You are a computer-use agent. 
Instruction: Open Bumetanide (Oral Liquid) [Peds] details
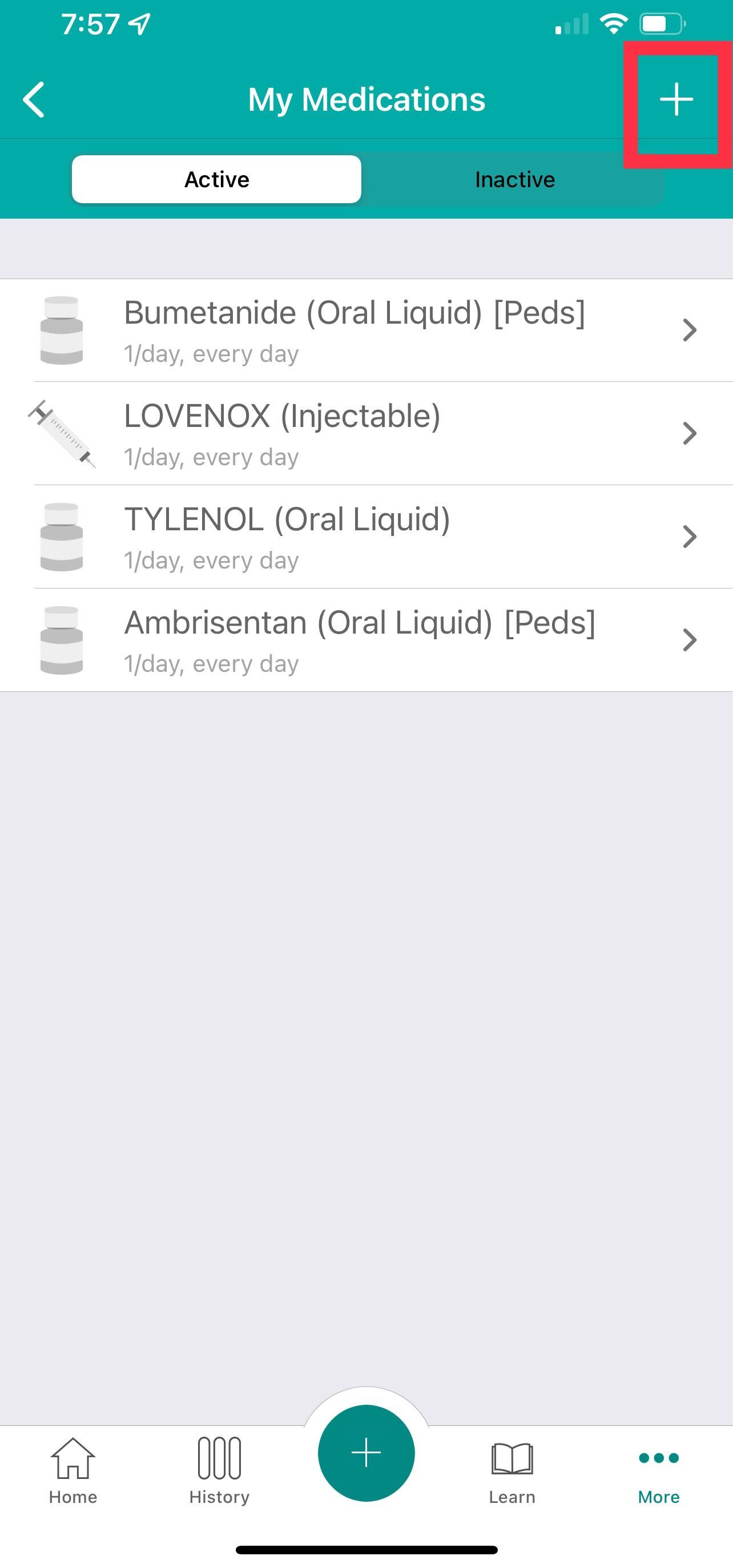coord(366,330)
